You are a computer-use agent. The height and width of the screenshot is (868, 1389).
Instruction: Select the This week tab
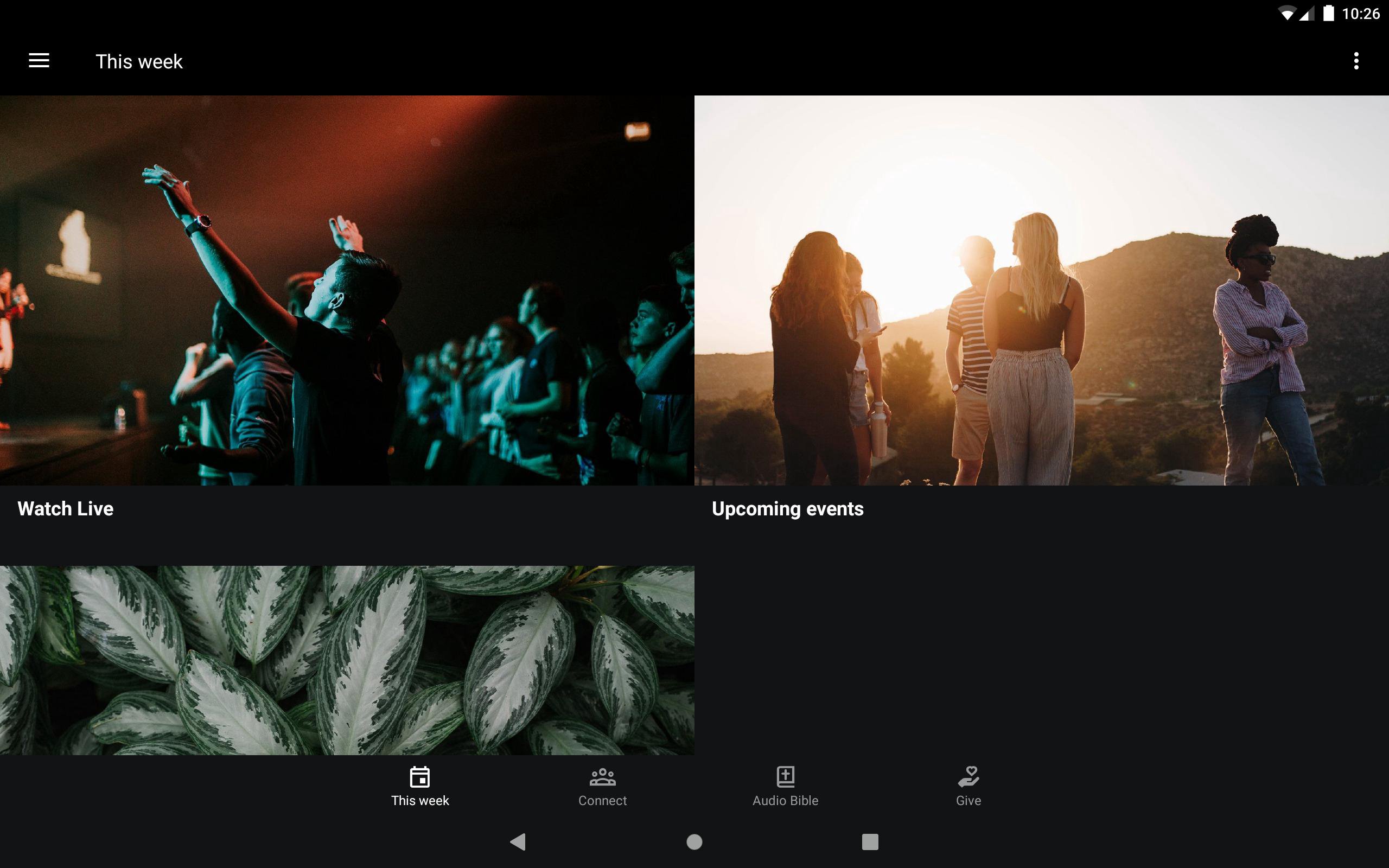[x=419, y=787]
